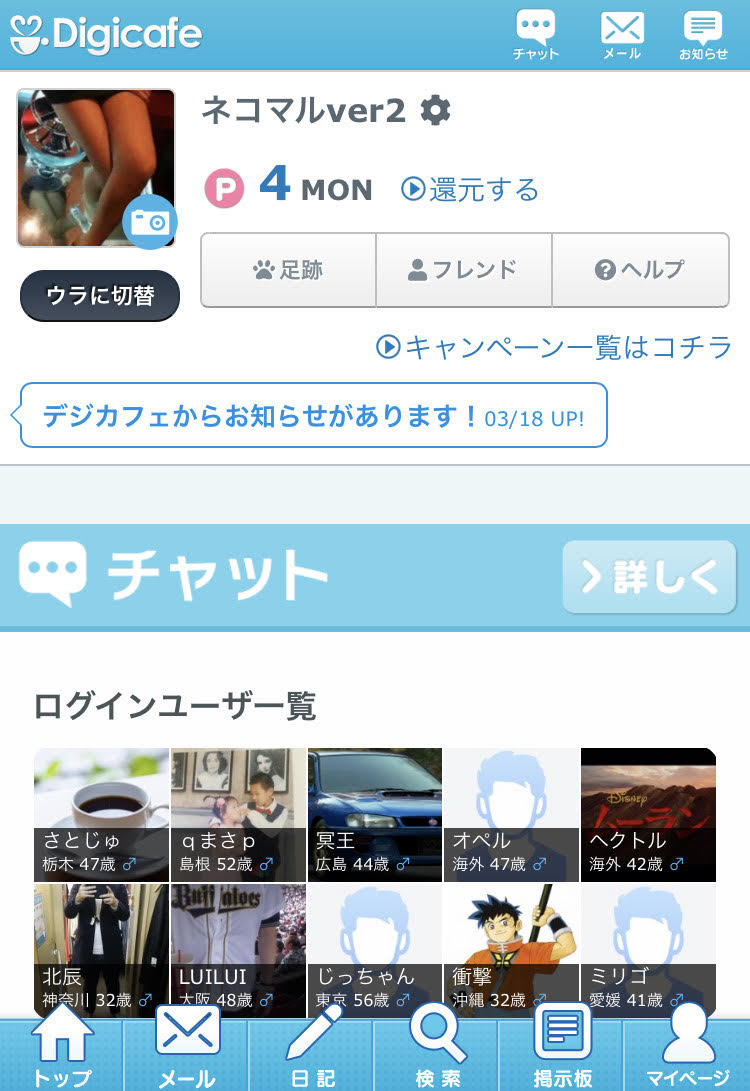The width and height of the screenshot is (750, 1091).
Task: Switch to the 日記 tab
Action: point(312,1048)
